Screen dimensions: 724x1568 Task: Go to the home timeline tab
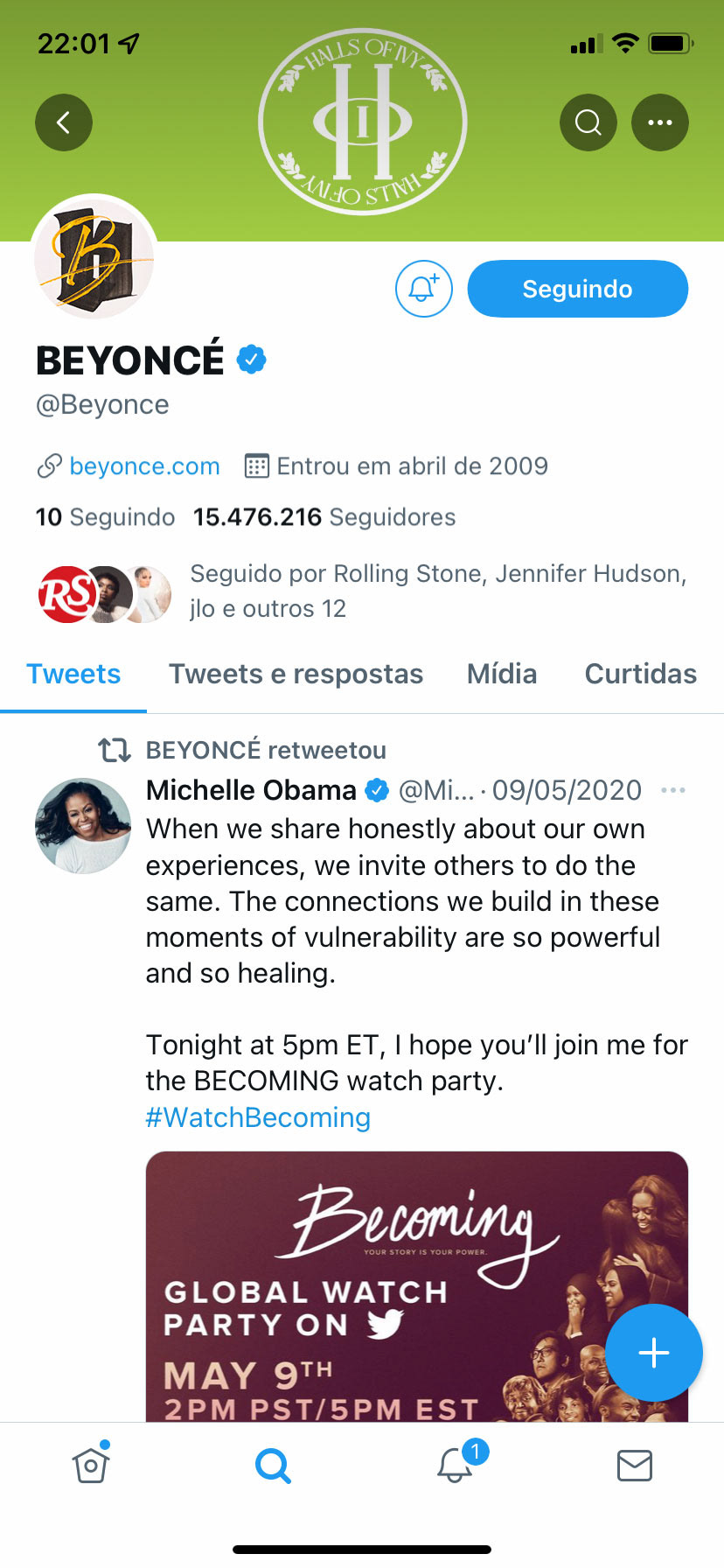pos(91,1465)
